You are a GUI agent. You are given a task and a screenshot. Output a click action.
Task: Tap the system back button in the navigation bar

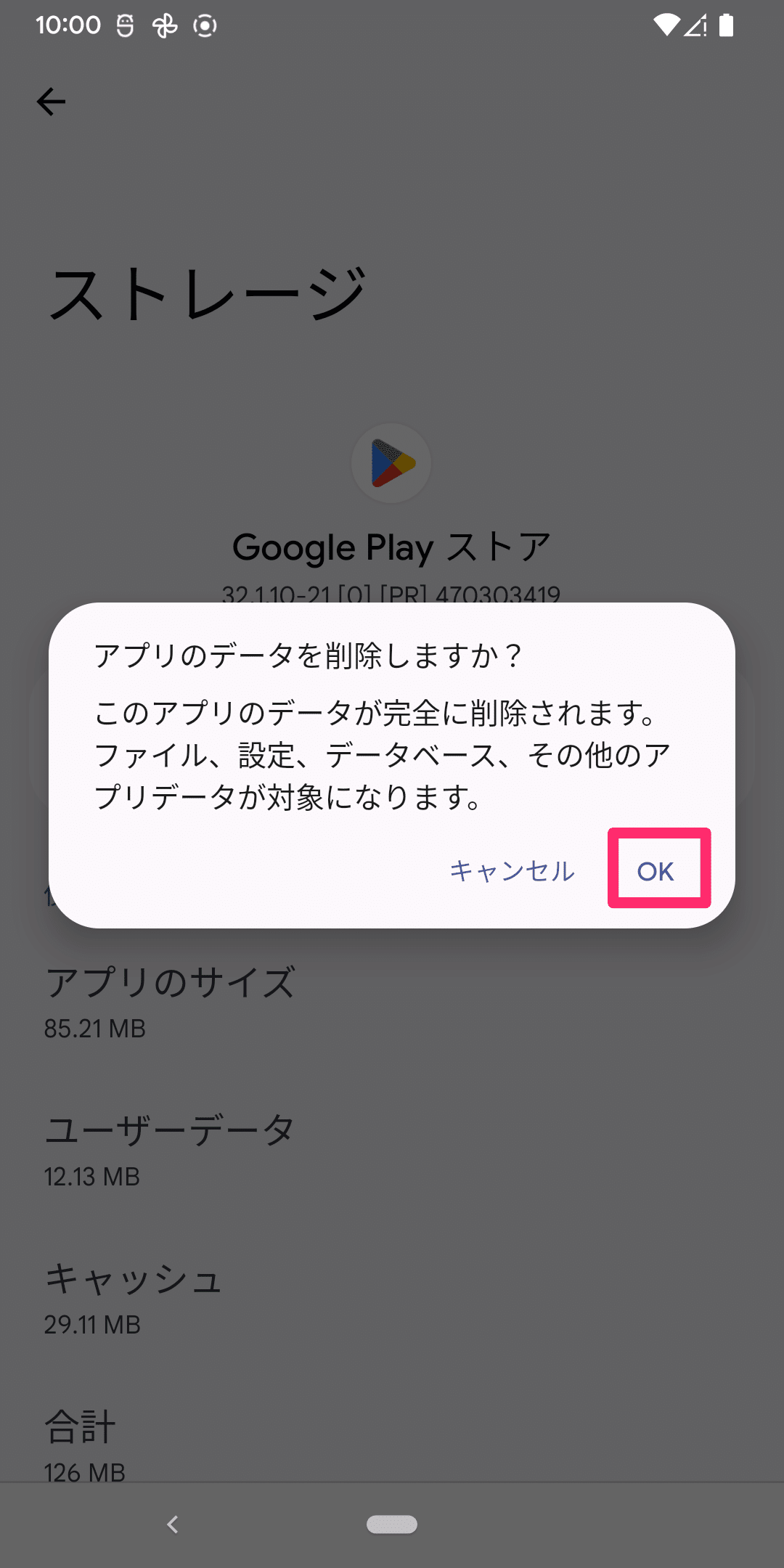173,1524
